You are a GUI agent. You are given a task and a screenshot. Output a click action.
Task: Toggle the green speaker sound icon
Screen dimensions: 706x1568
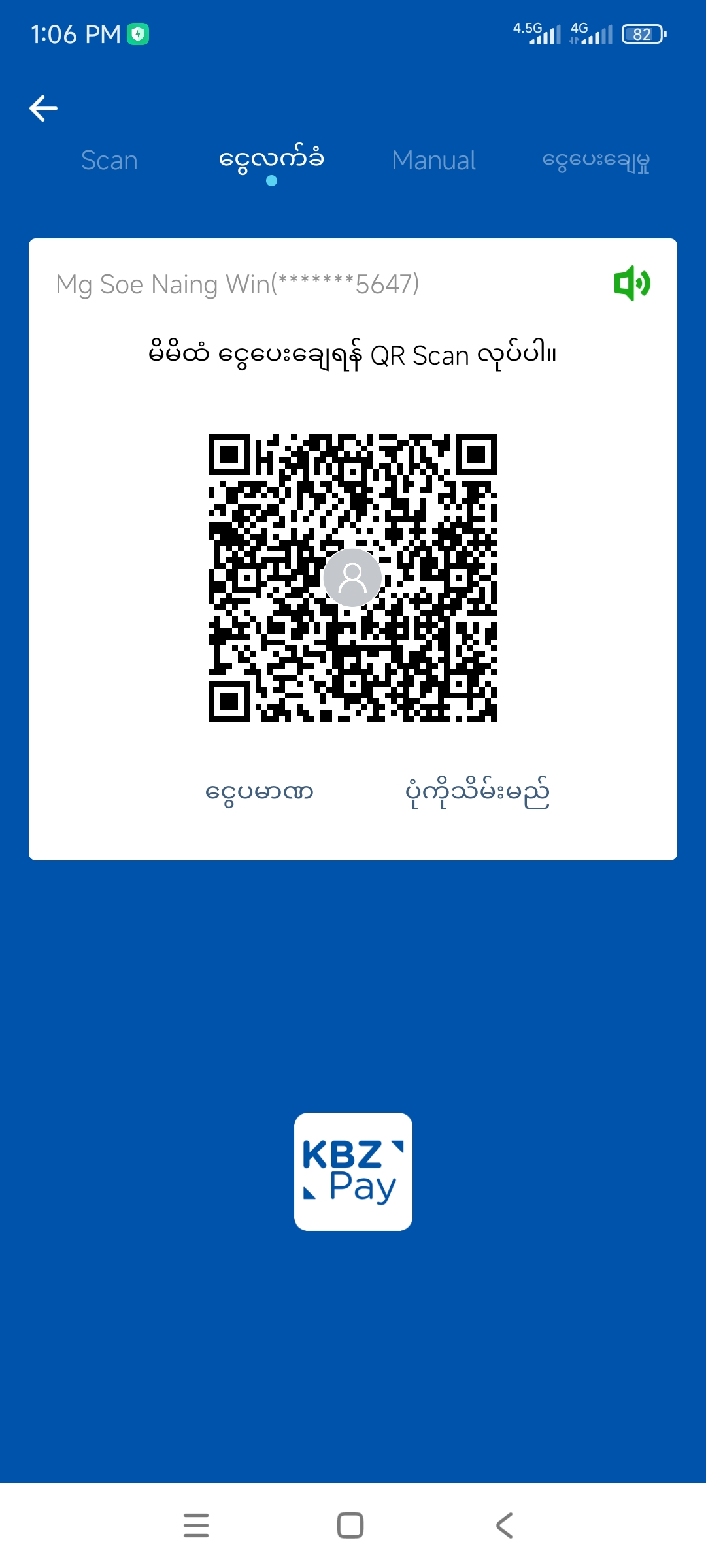(631, 284)
